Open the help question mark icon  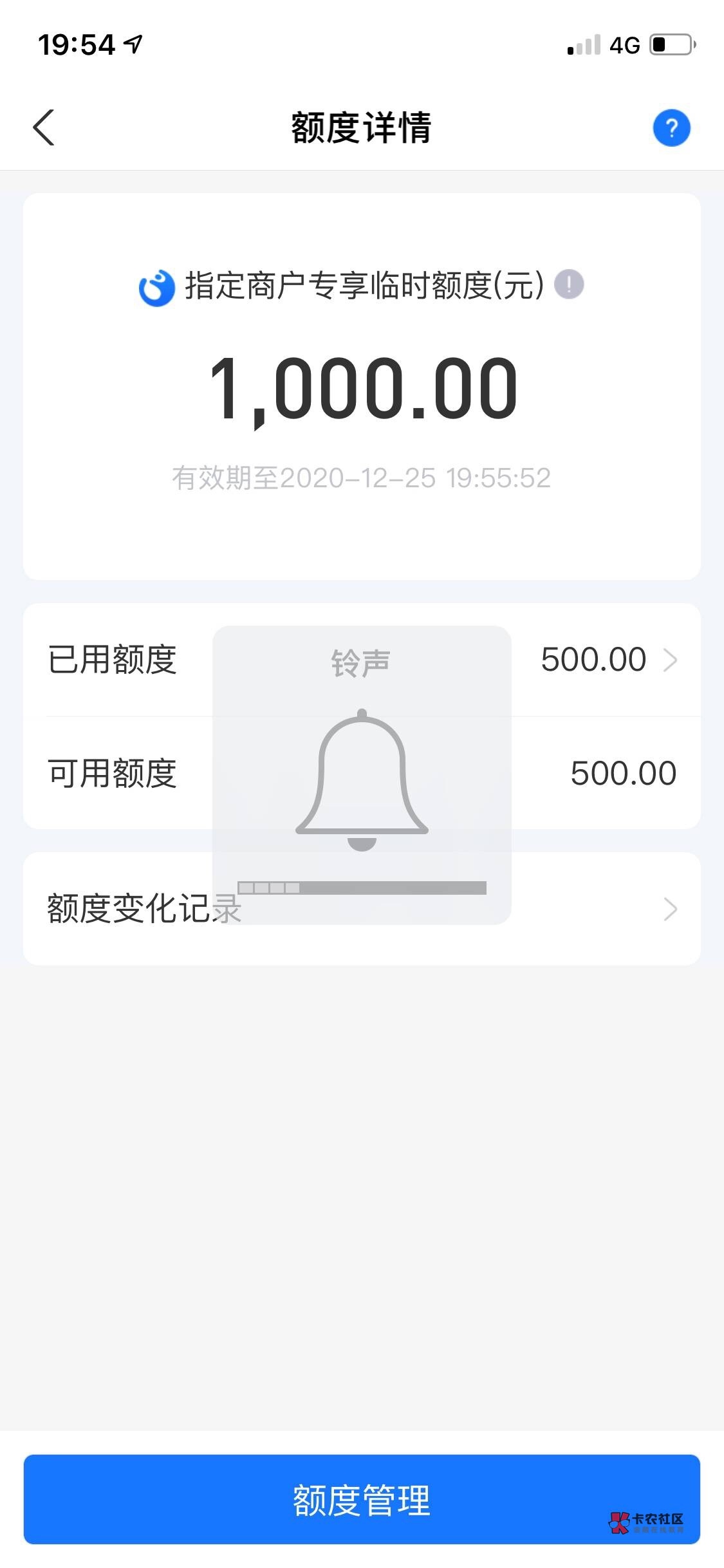(671, 128)
